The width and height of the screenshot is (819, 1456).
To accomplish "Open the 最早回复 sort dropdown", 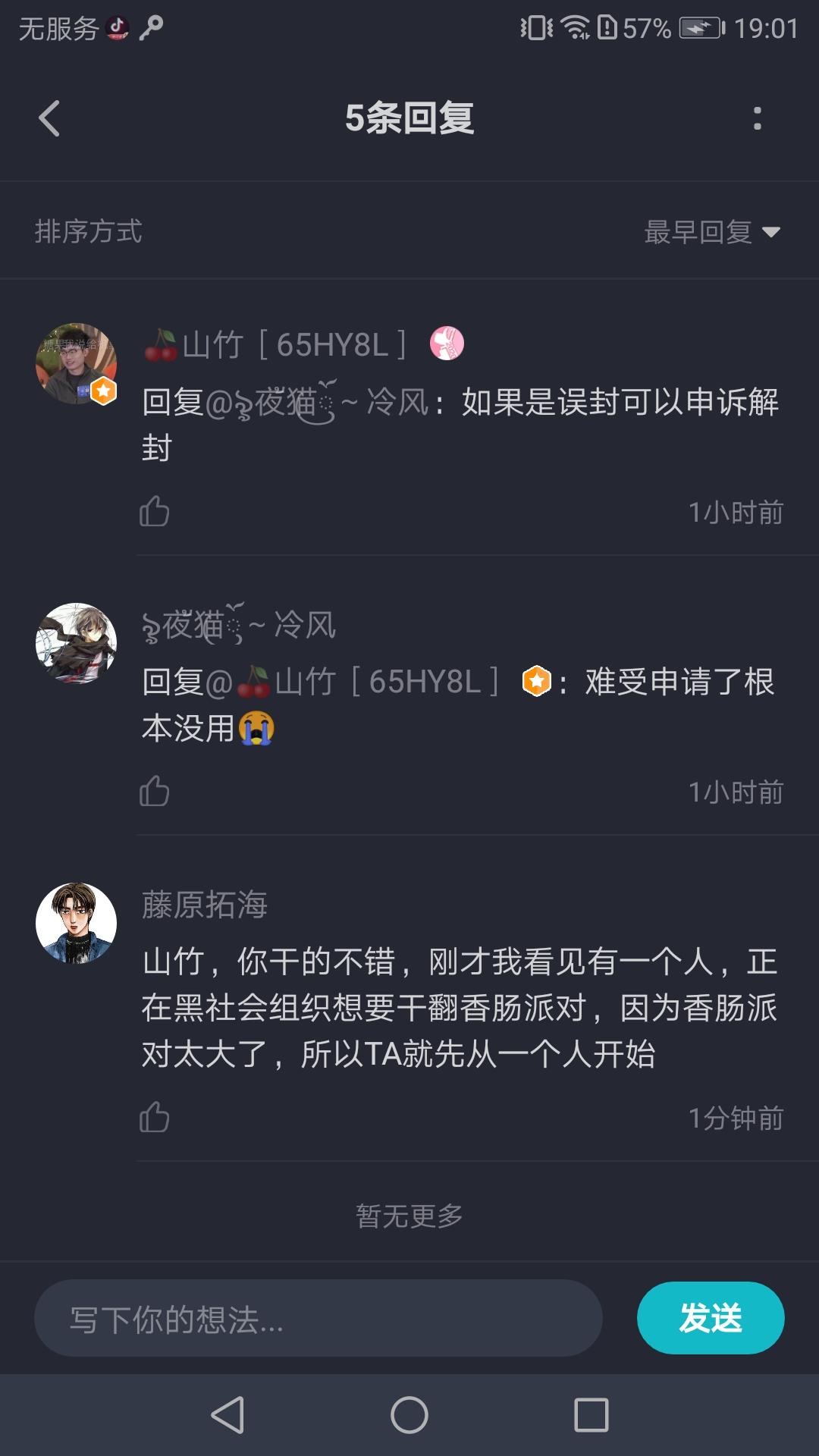I will tap(712, 232).
